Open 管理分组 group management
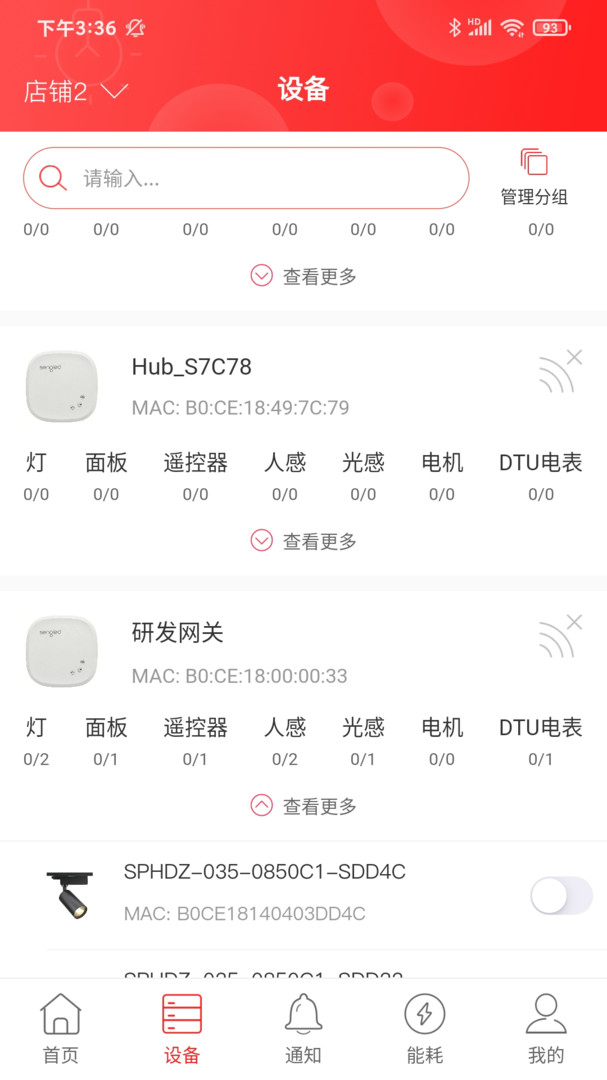 click(x=534, y=177)
